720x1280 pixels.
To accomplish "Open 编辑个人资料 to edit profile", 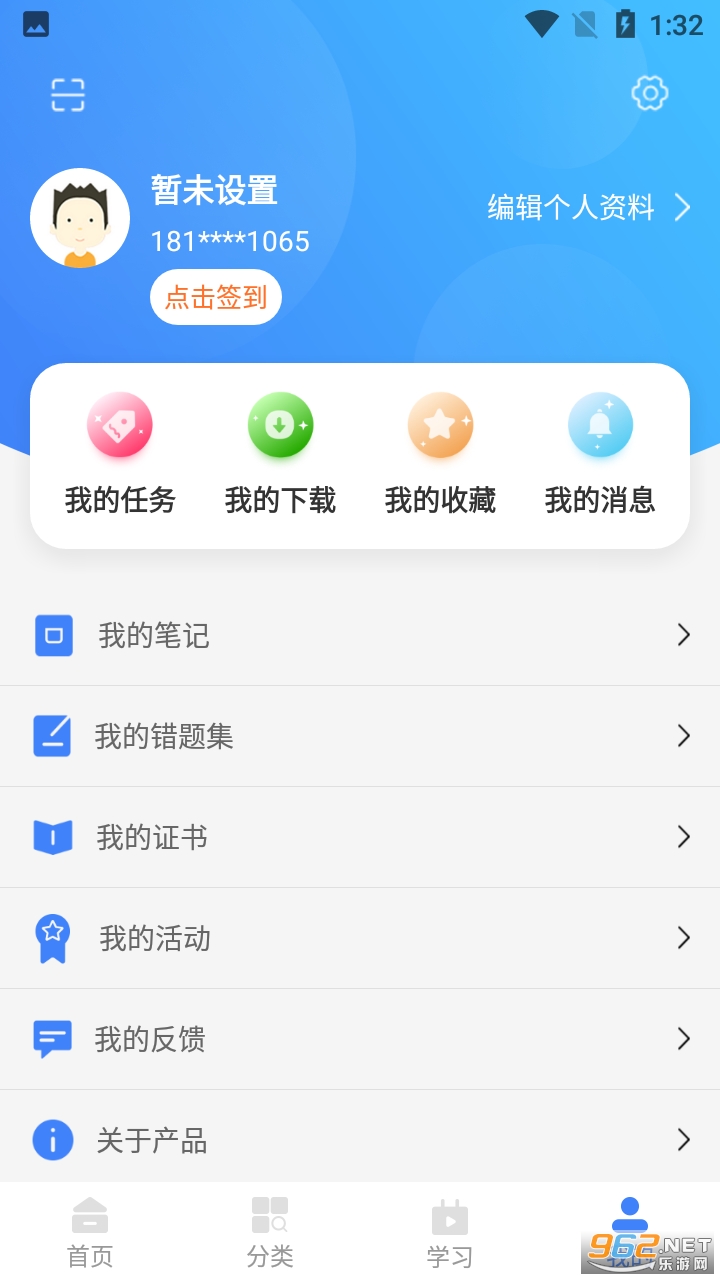I will point(588,207).
